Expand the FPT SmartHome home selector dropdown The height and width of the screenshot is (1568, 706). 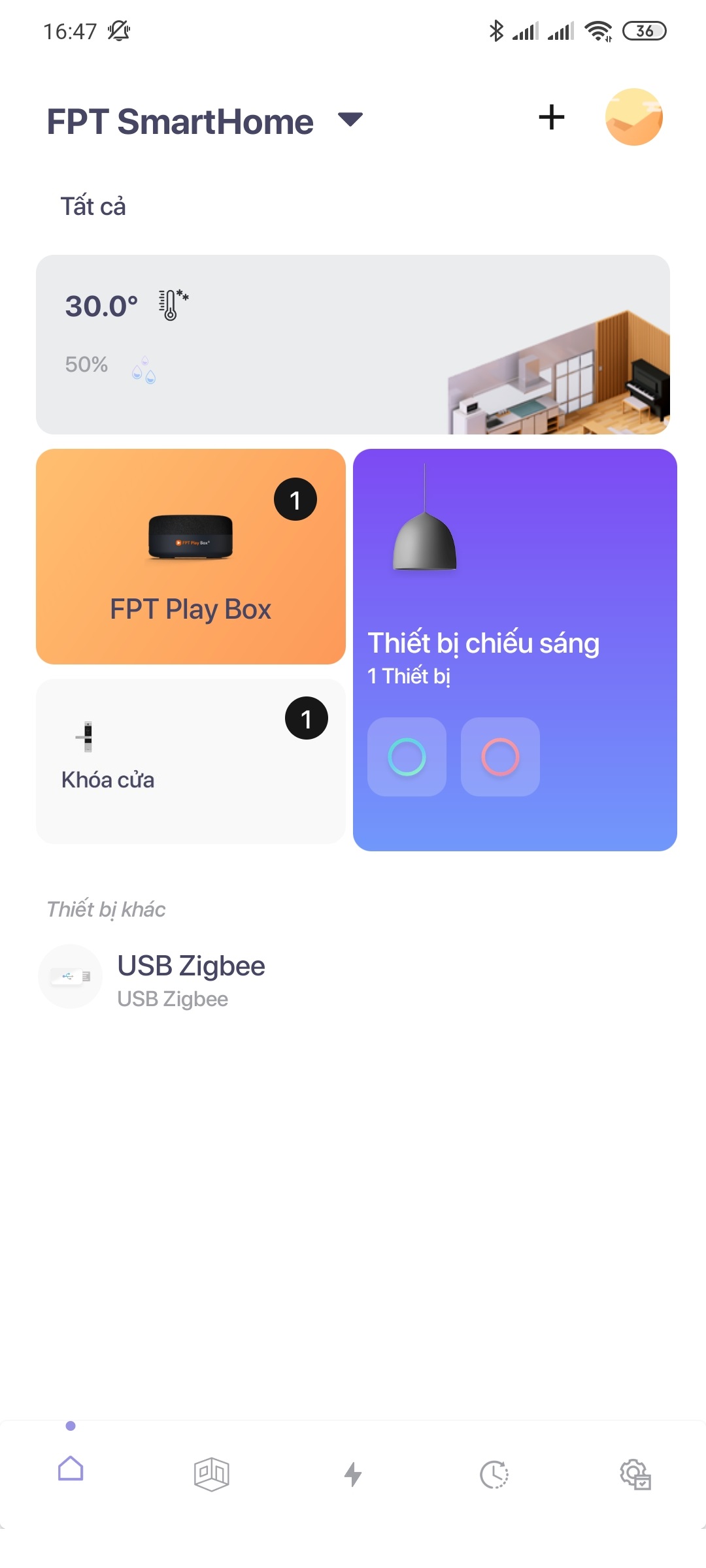[350, 120]
